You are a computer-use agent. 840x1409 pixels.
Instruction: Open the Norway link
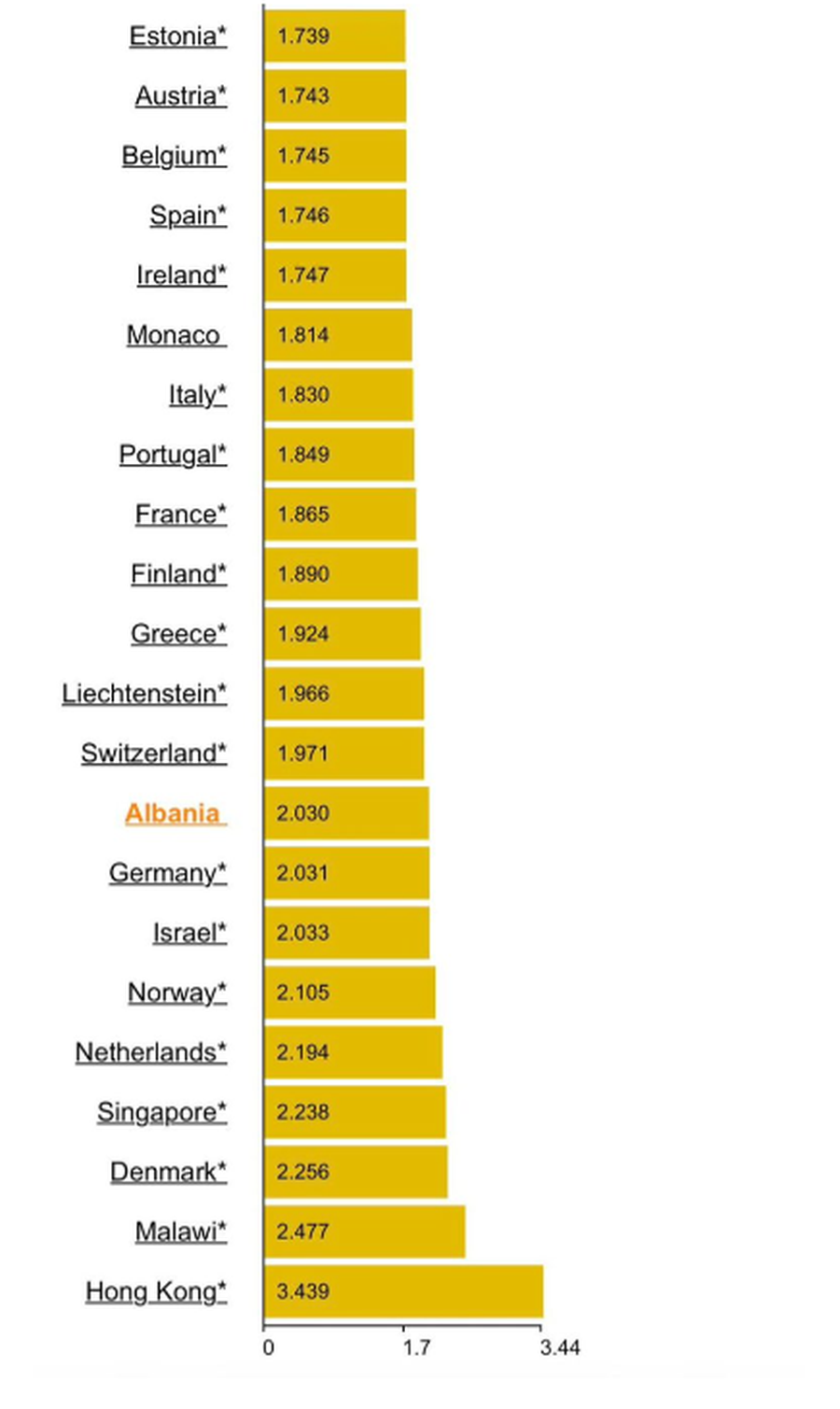point(176,993)
